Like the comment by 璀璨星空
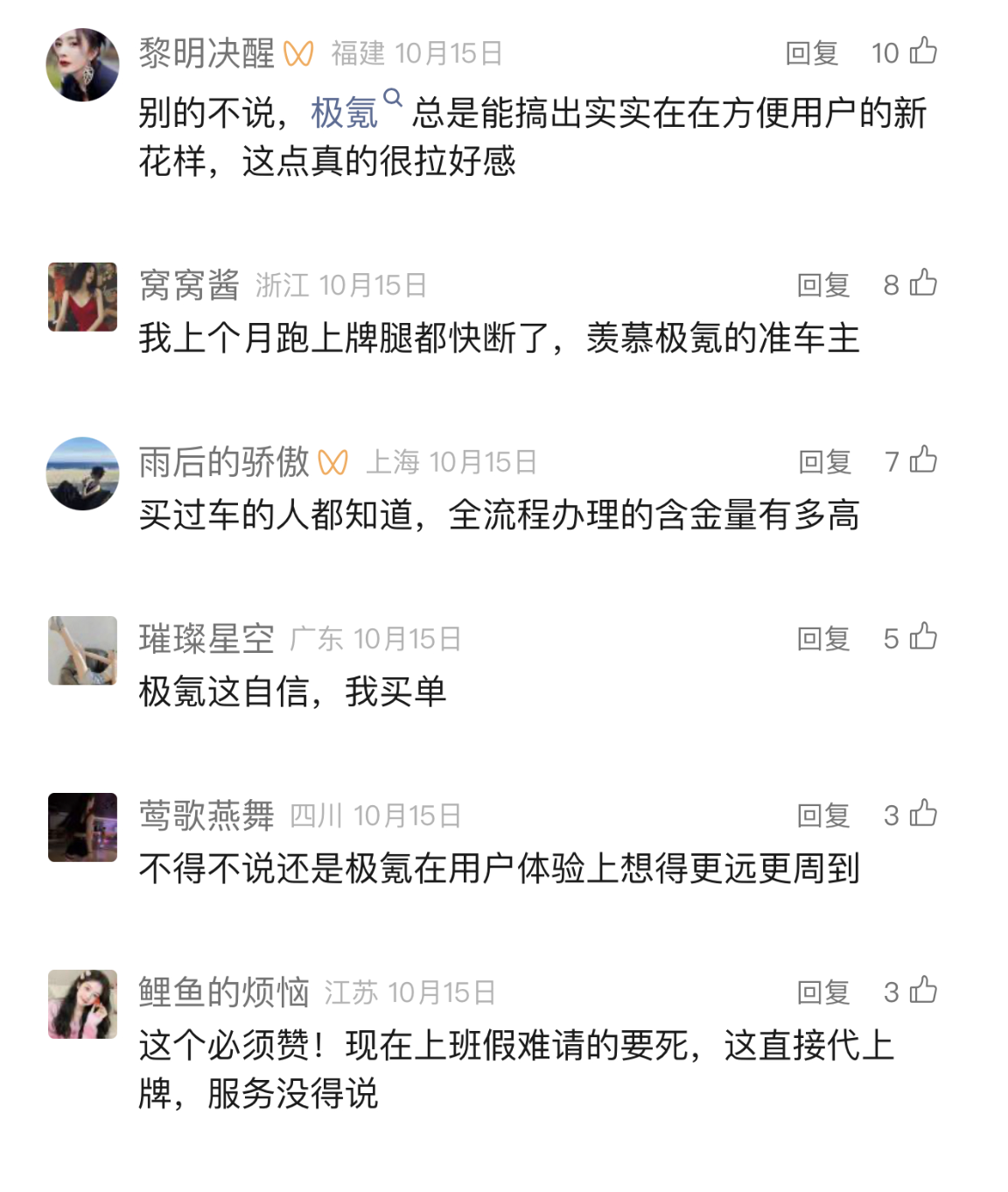This screenshot has width=1008, height=1192. coord(923,636)
